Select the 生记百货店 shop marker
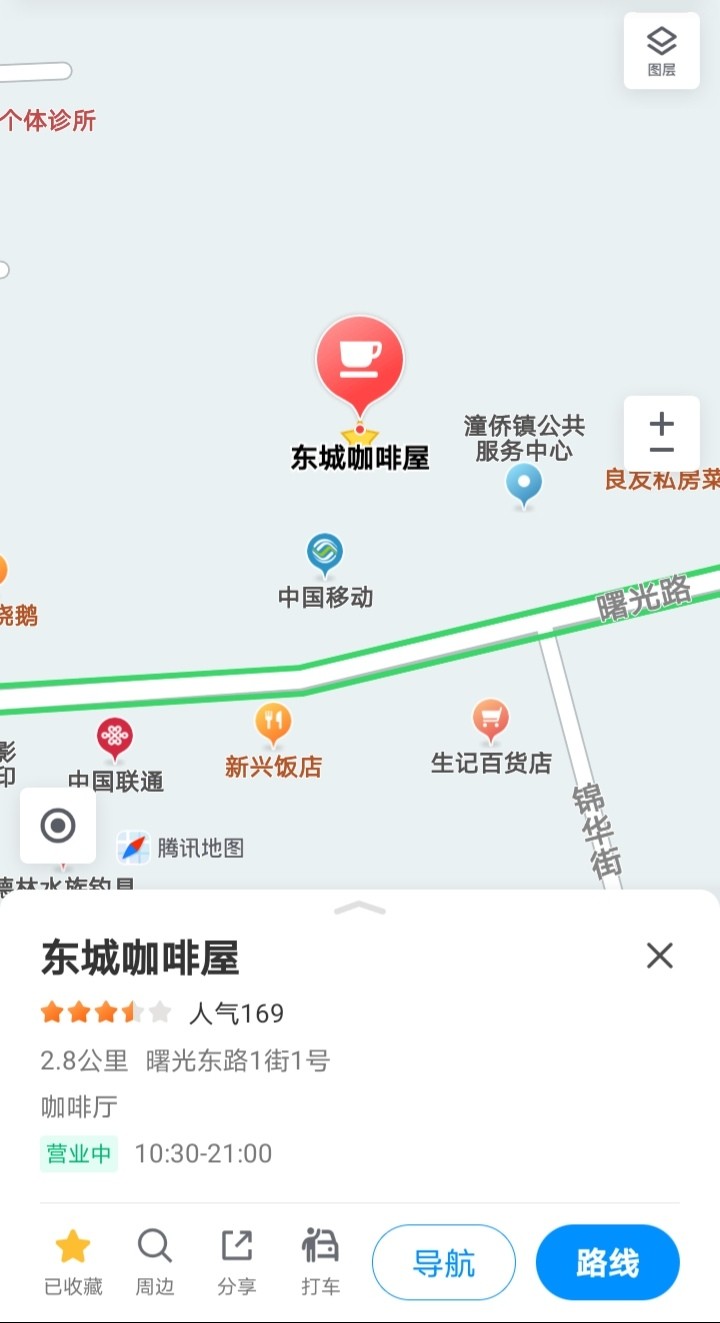The width and height of the screenshot is (720, 1323). click(490, 720)
